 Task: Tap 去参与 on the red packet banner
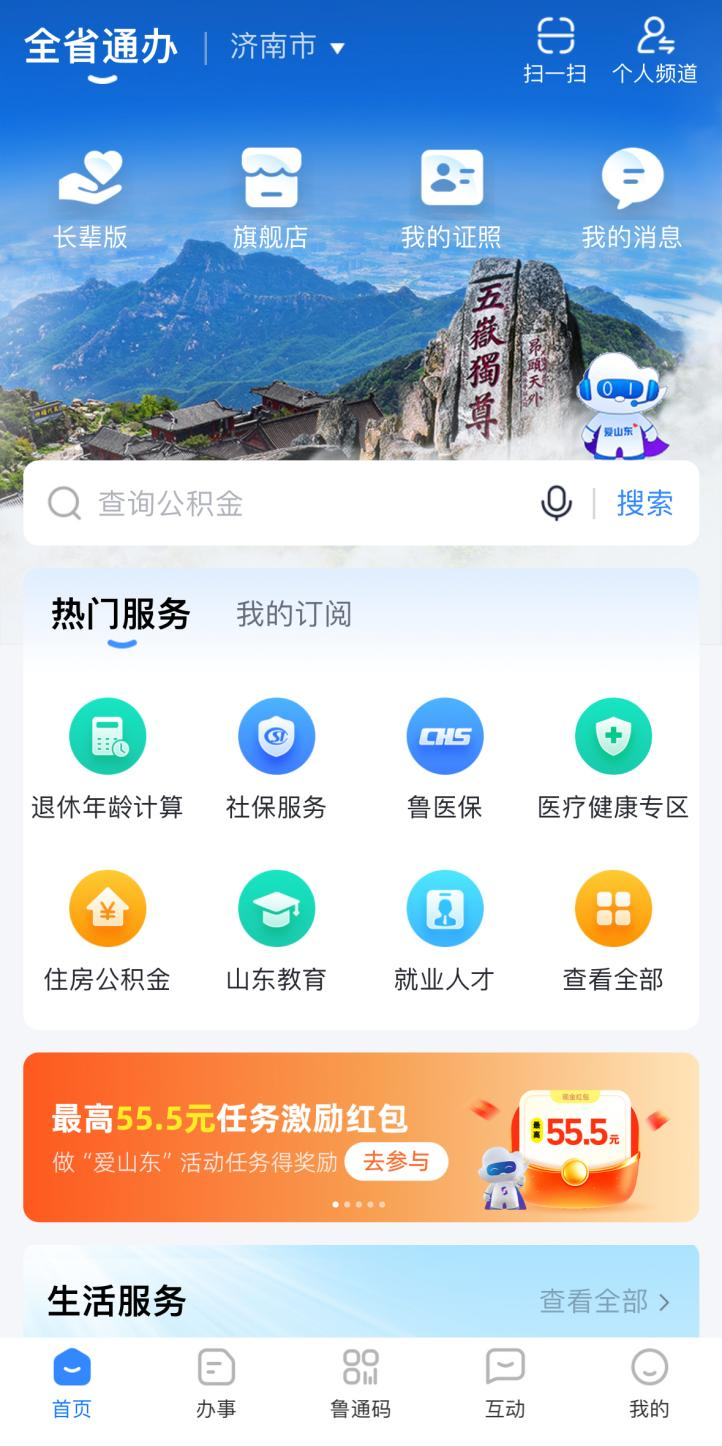click(396, 1161)
